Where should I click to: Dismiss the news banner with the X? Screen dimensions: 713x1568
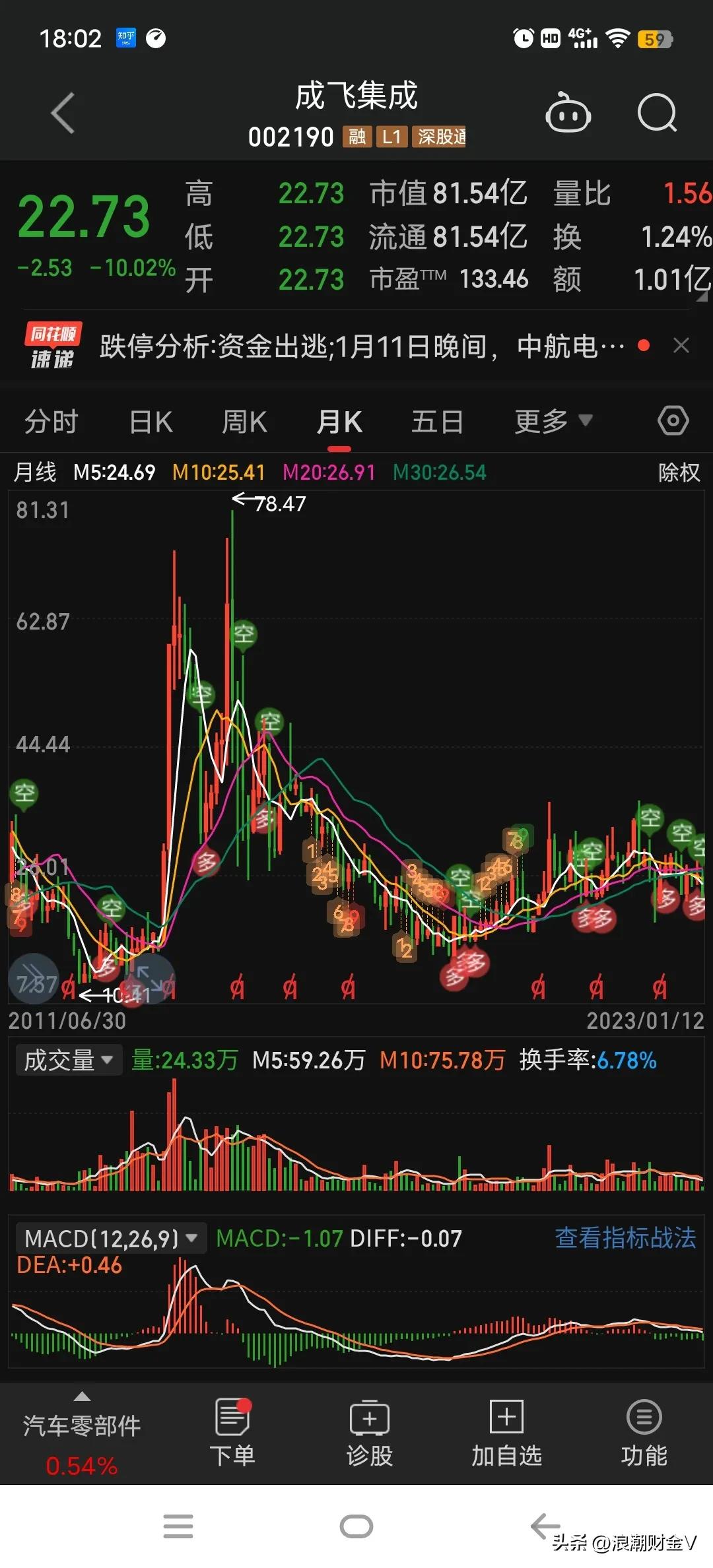(x=682, y=346)
